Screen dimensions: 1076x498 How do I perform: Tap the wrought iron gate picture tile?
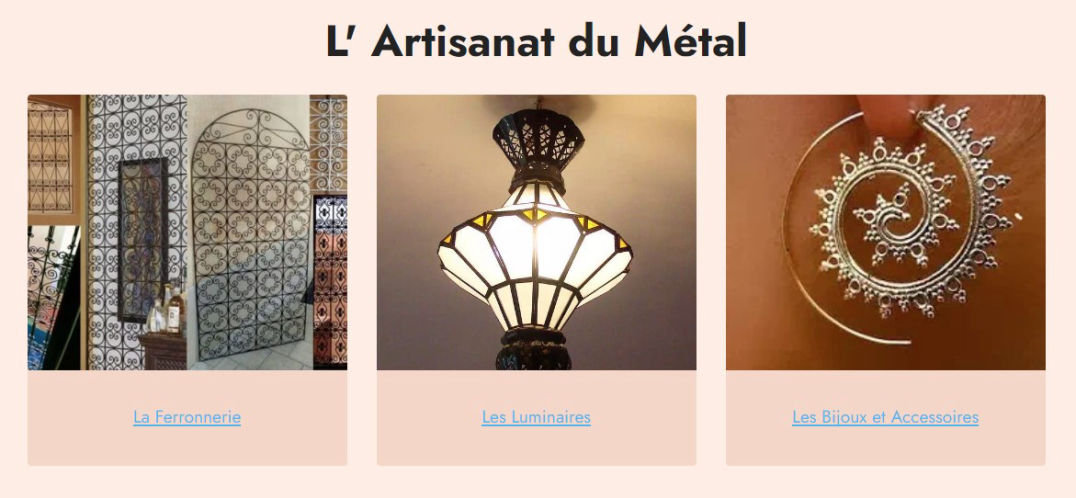(x=187, y=232)
